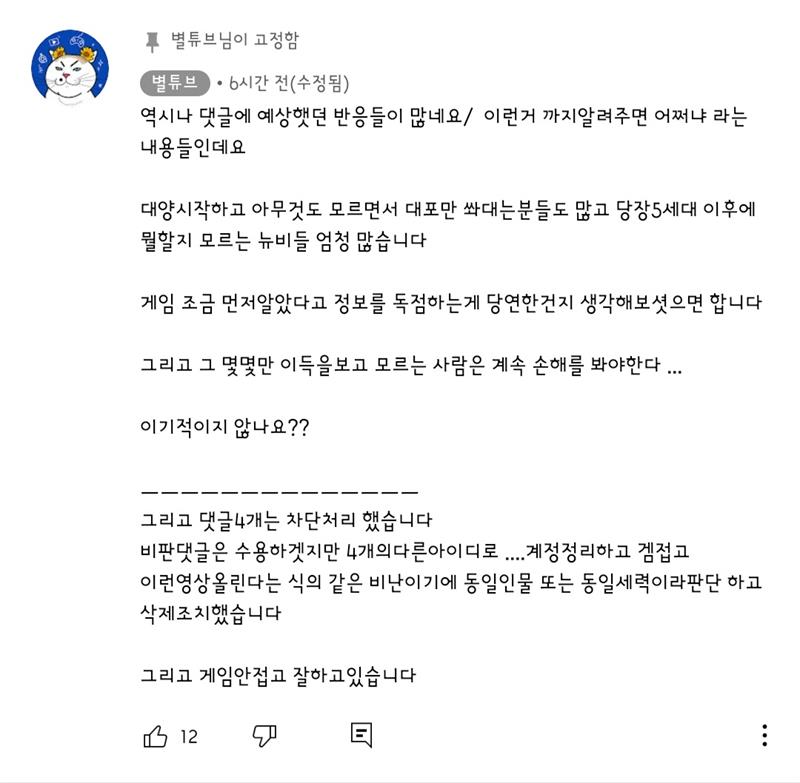Image resolution: width=800 pixels, height=783 pixels.
Task: Reply to the pinned comment
Action: point(362,736)
